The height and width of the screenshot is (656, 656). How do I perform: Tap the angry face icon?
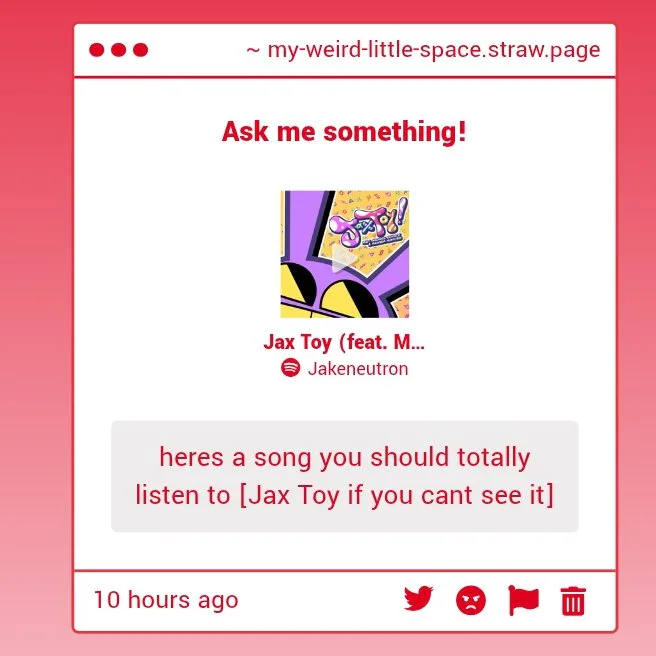[471, 600]
